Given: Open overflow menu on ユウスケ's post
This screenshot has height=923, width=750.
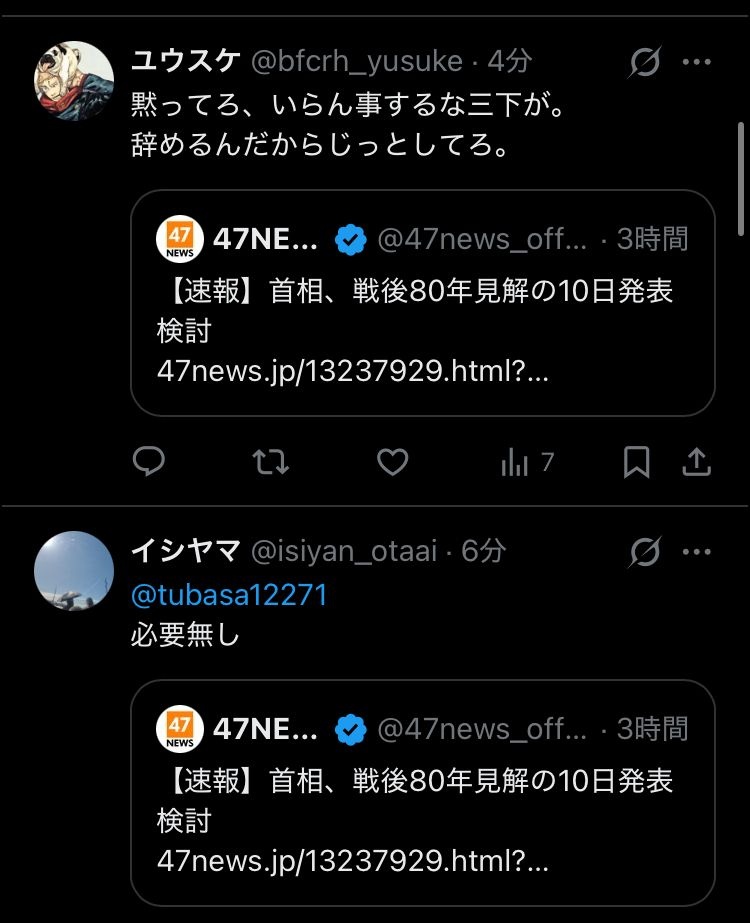Looking at the screenshot, I should (x=696, y=62).
